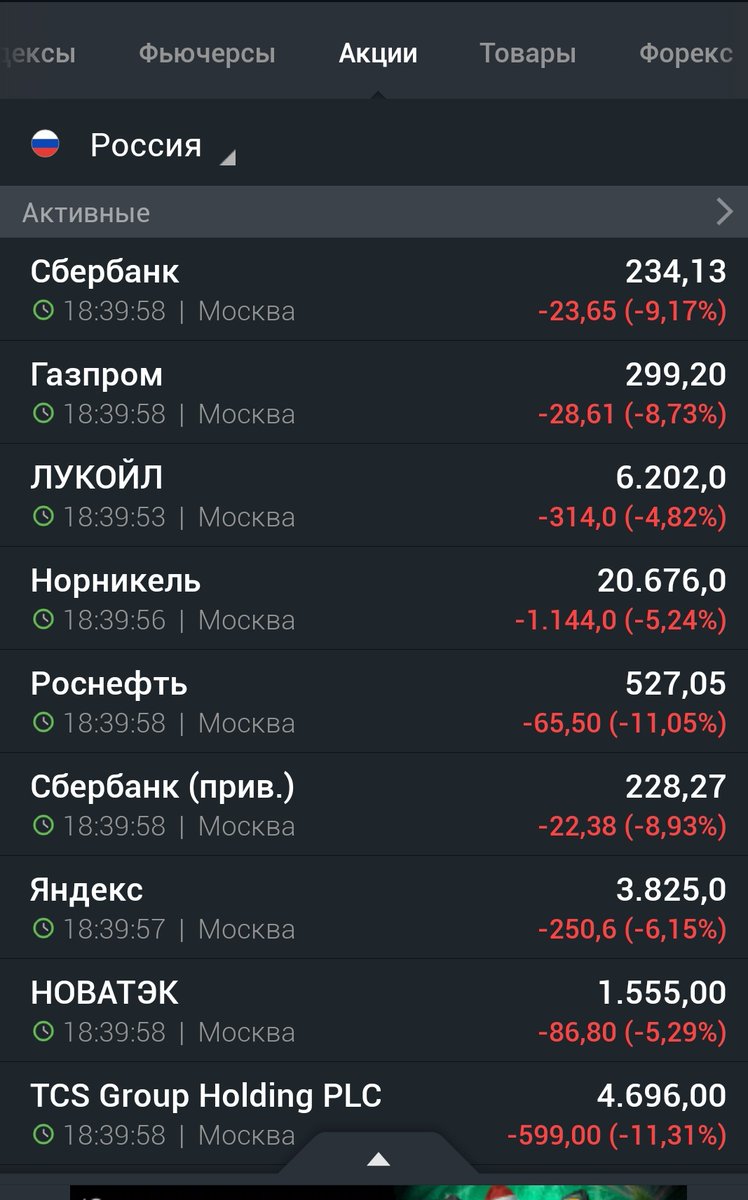View Яндекс stock details
Screen dimensions: 748x1200
[374, 908]
